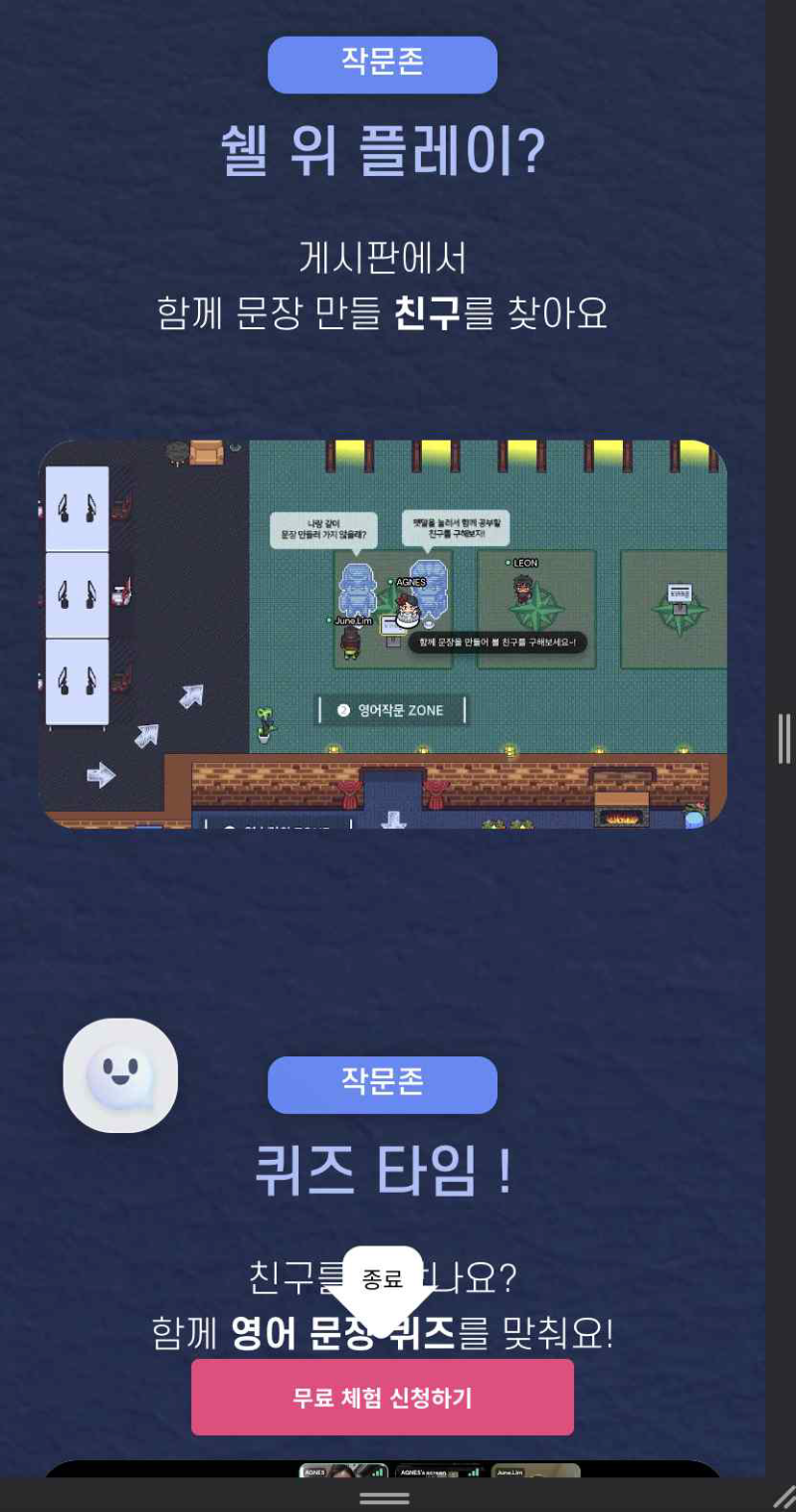Open the floating ghost chat icon
796x1512 pixels.
[x=120, y=1075]
